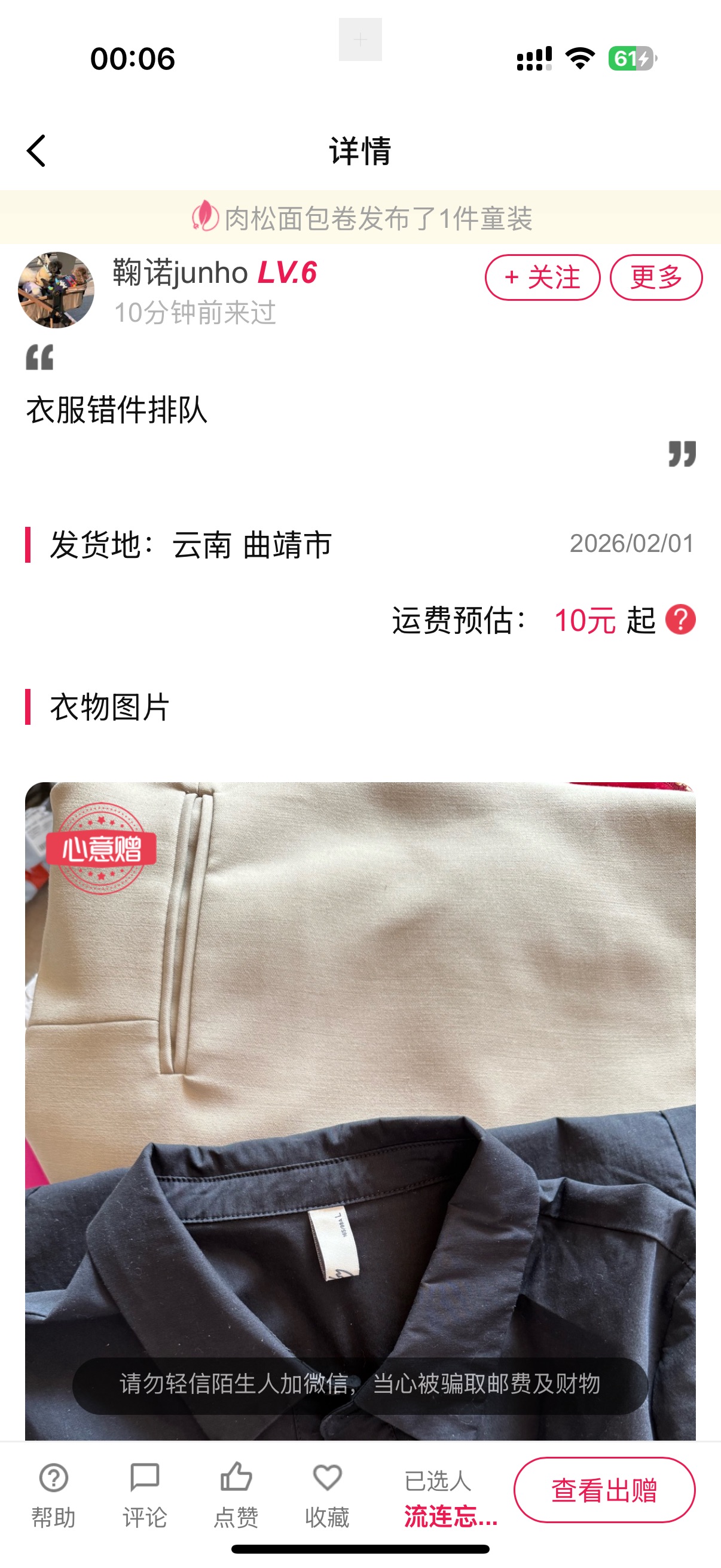This screenshot has width=721, height=1568.
Task: Tap the shipping fee question mark icon
Action: (680, 620)
